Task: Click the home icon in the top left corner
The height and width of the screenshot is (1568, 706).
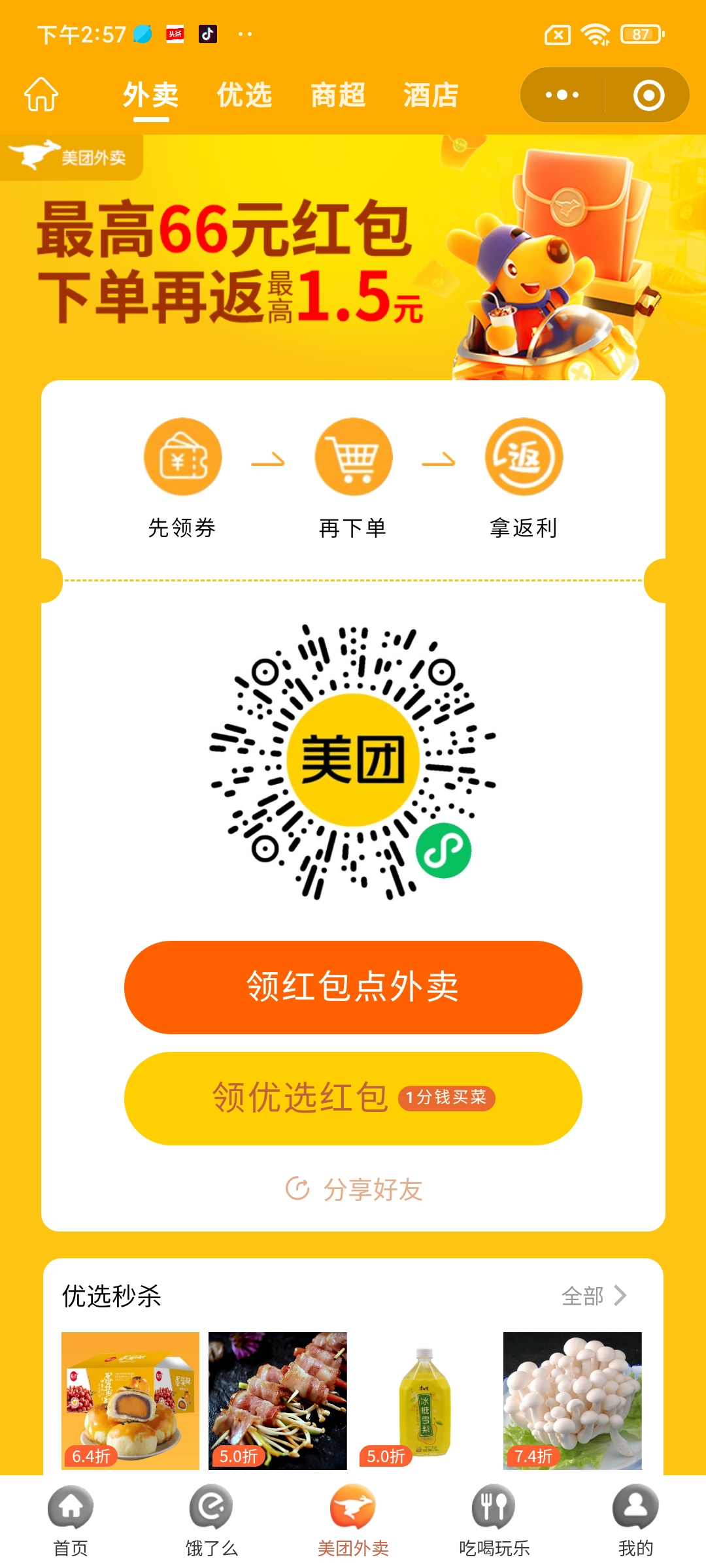Action: pyautogui.click(x=41, y=95)
